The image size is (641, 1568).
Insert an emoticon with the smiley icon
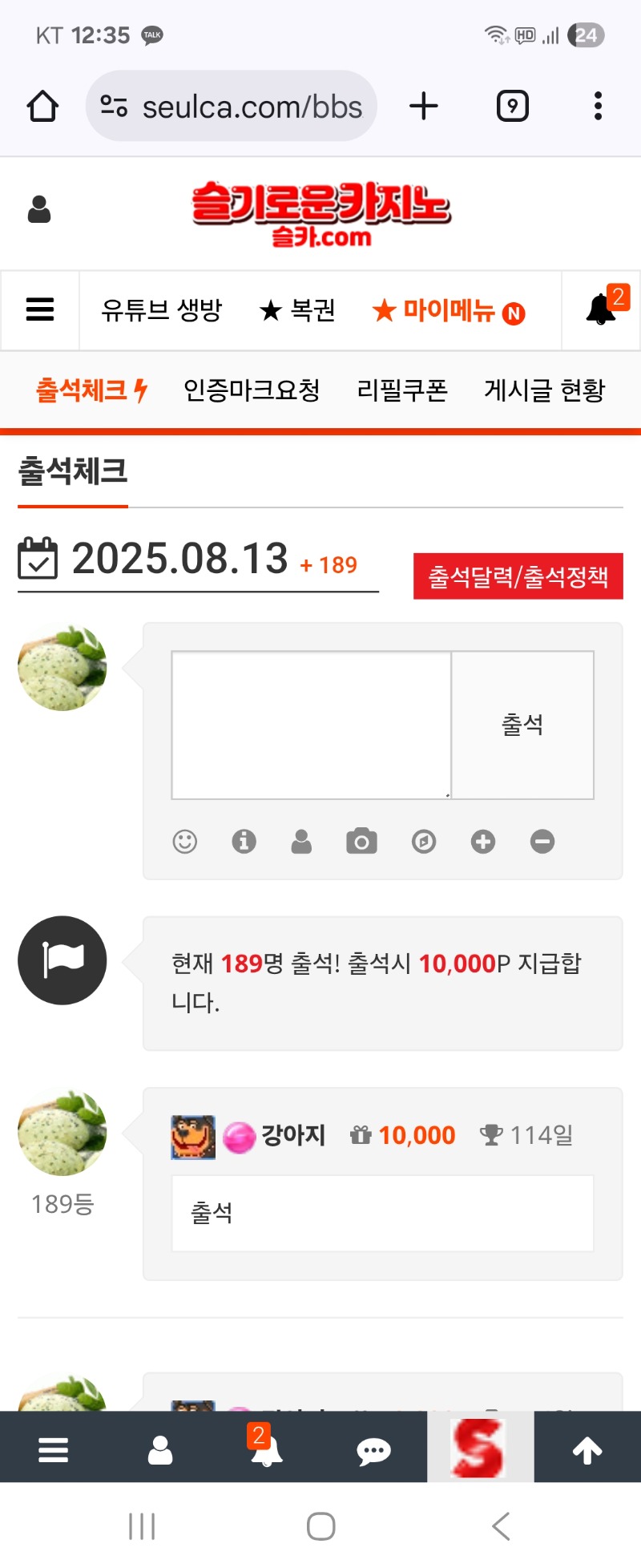[x=185, y=842]
